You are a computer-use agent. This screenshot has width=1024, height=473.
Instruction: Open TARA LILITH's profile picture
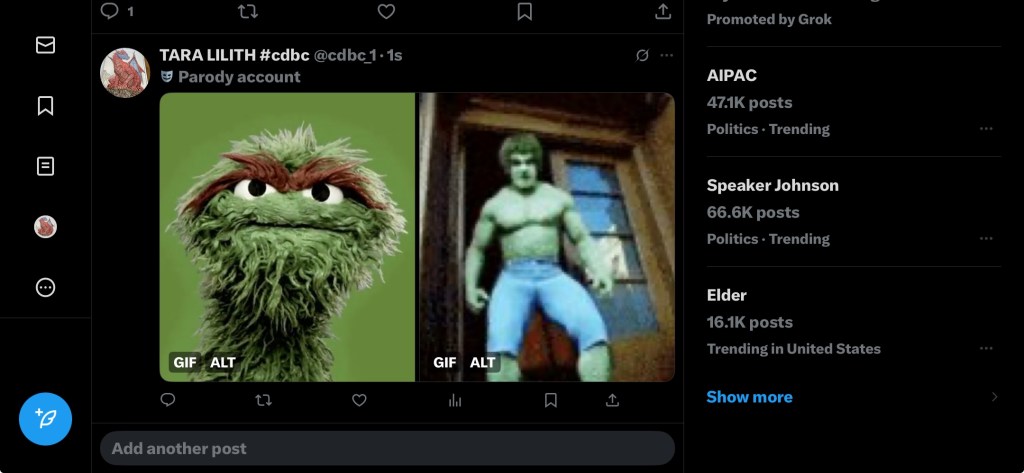tap(125, 72)
